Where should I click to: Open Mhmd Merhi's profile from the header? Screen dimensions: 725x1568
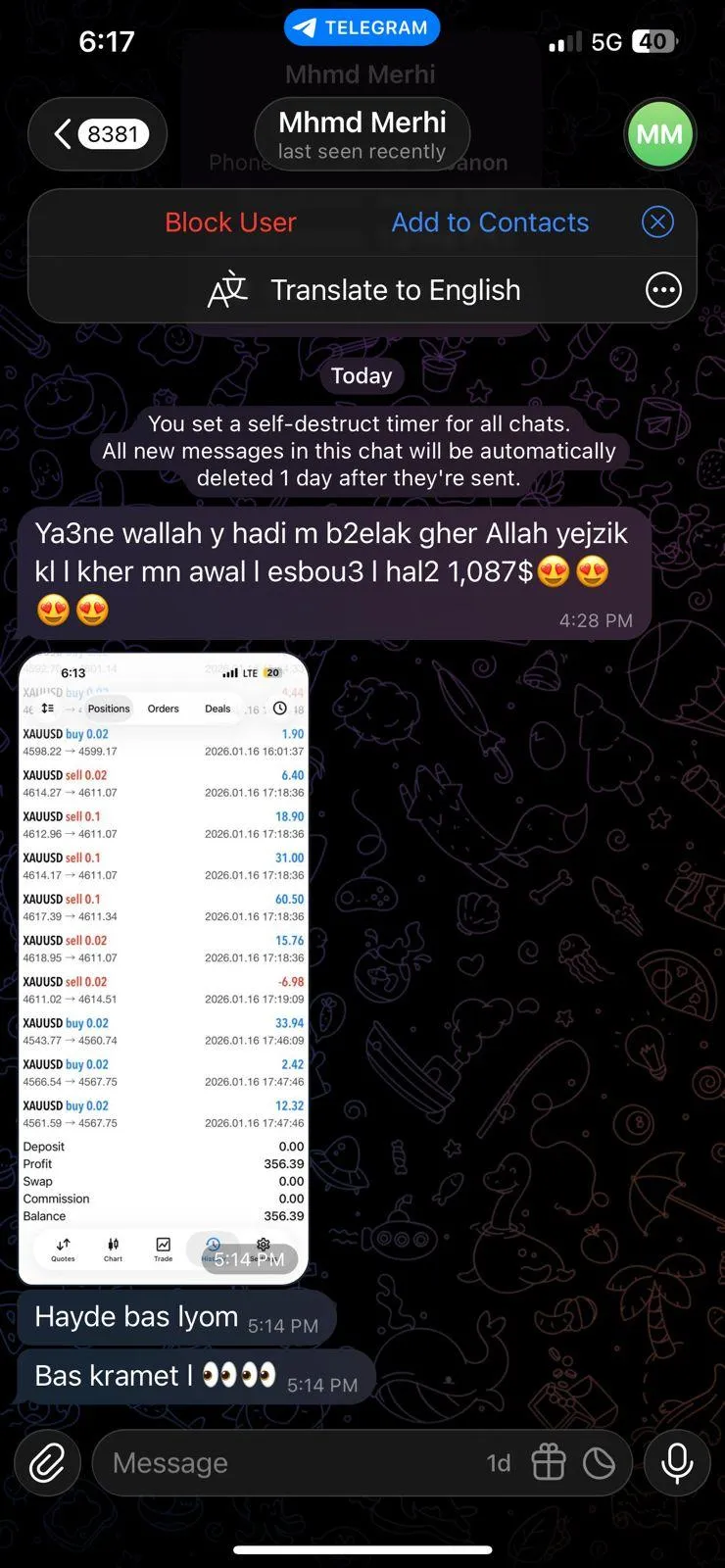pyautogui.click(x=362, y=135)
